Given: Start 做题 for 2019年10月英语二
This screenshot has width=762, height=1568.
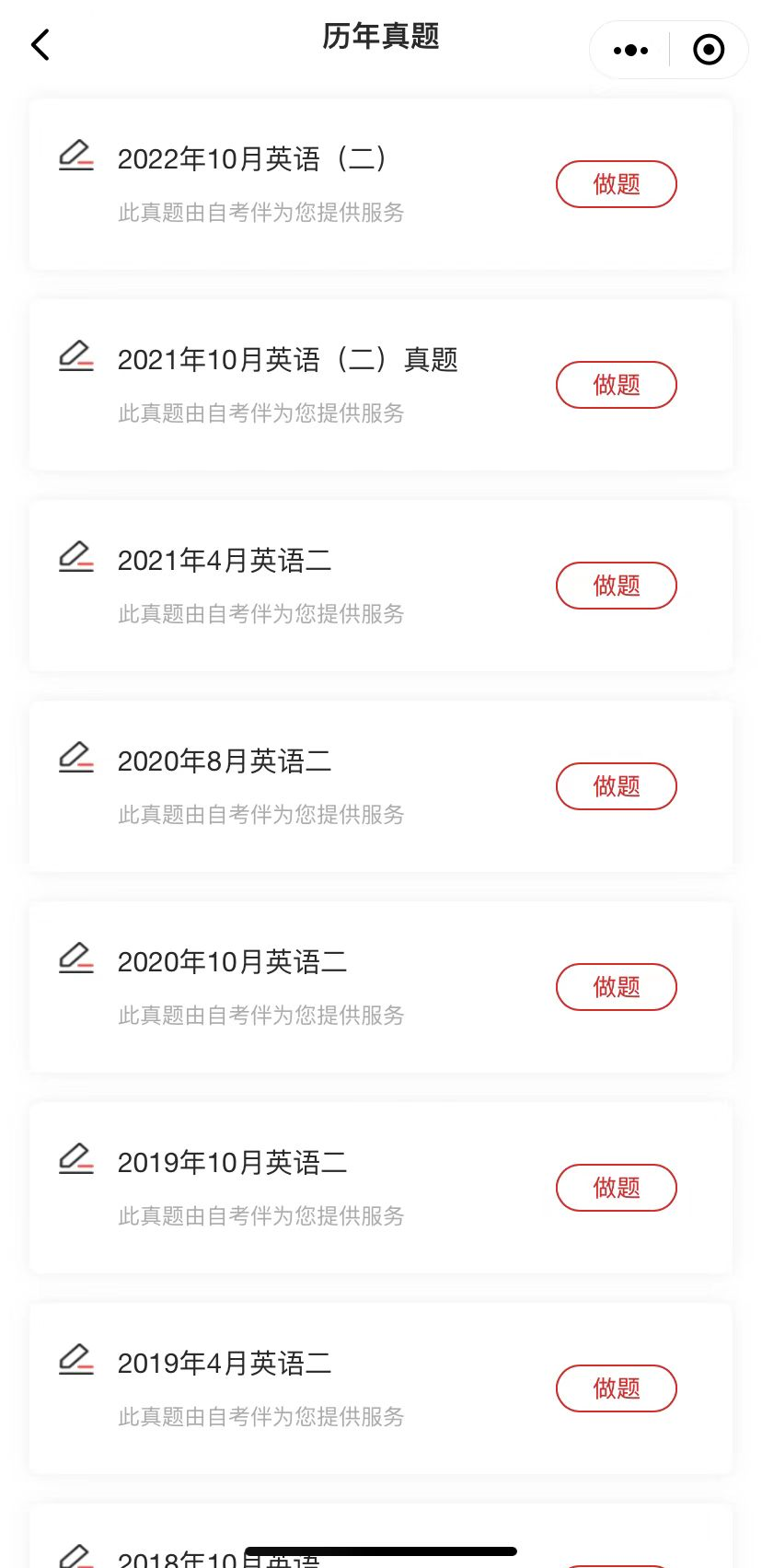Looking at the screenshot, I should point(617,1188).
